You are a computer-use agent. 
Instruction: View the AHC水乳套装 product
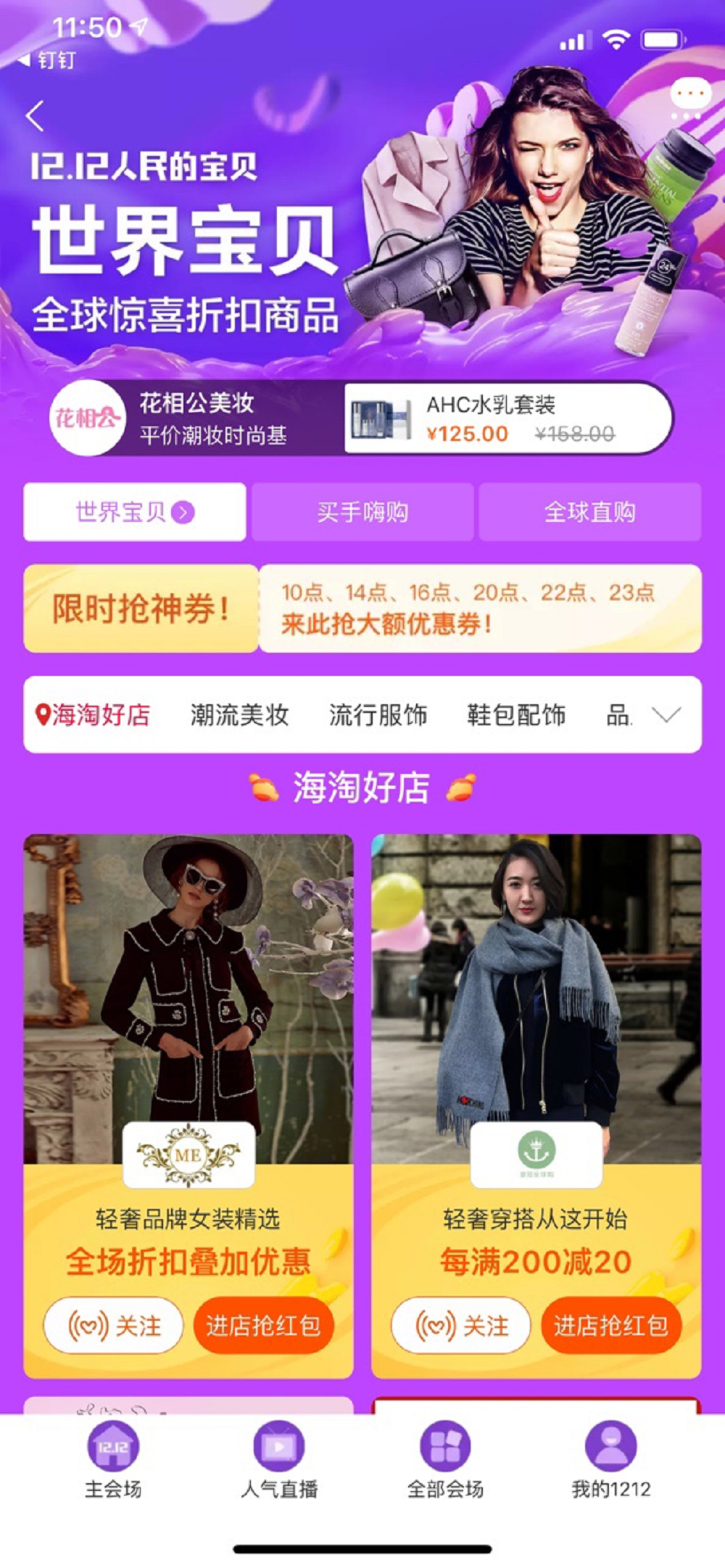[x=507, y=418]
